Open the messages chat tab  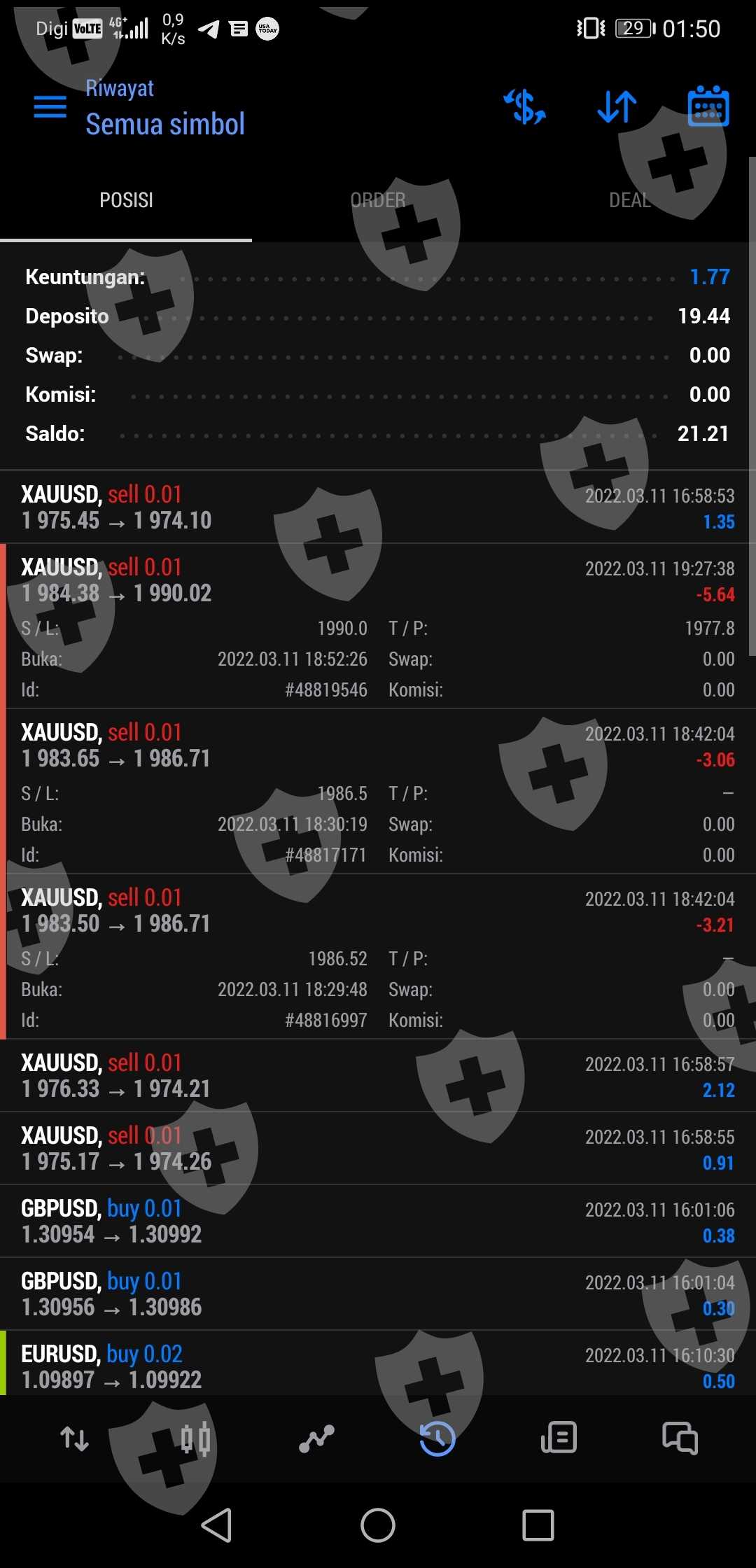(680, 1439)
